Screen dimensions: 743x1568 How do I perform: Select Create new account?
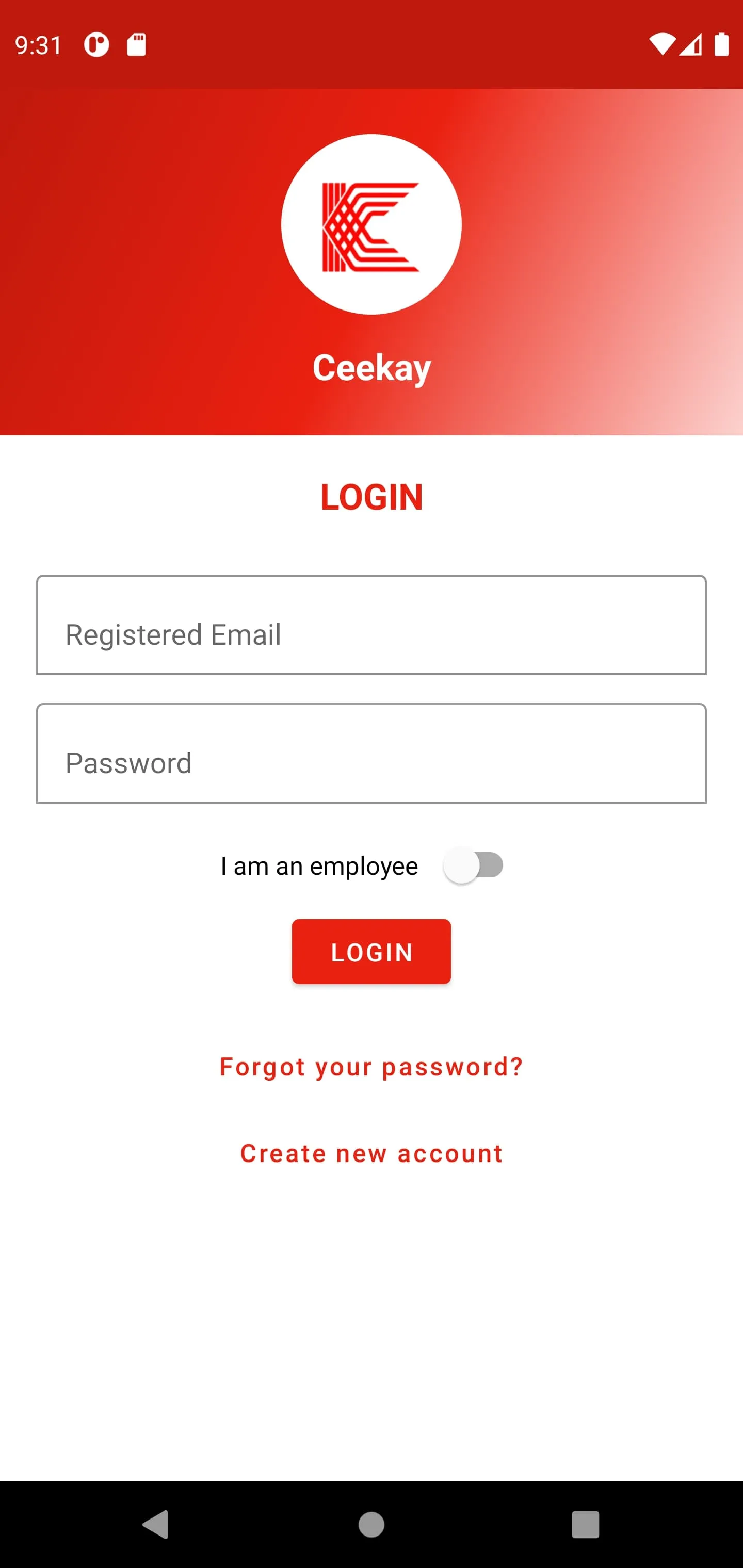click(x=371, y=1153)
